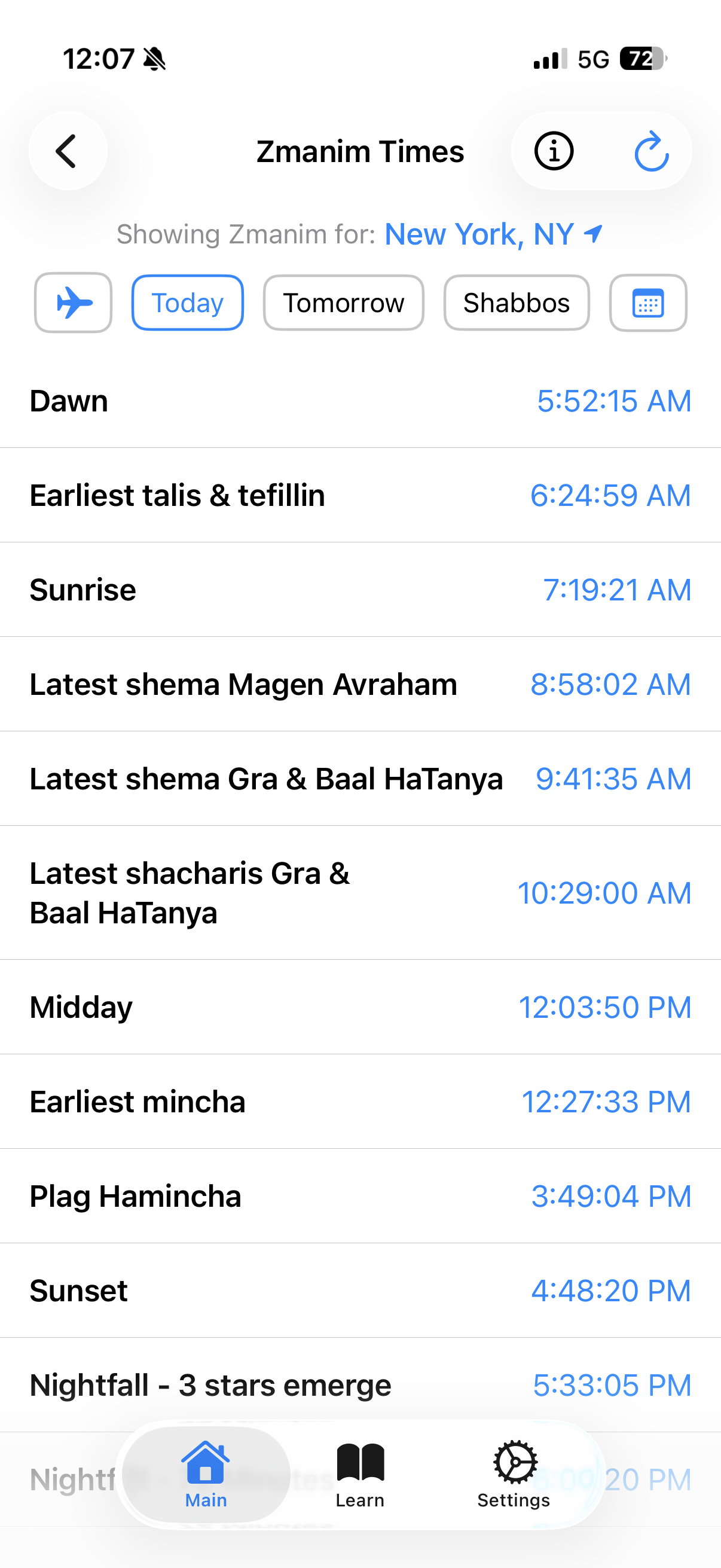Image resolution: width=721 pixels, height=1568 pixels.
Task: Show Shabbos zmanim times
Action: pos(515,302)
